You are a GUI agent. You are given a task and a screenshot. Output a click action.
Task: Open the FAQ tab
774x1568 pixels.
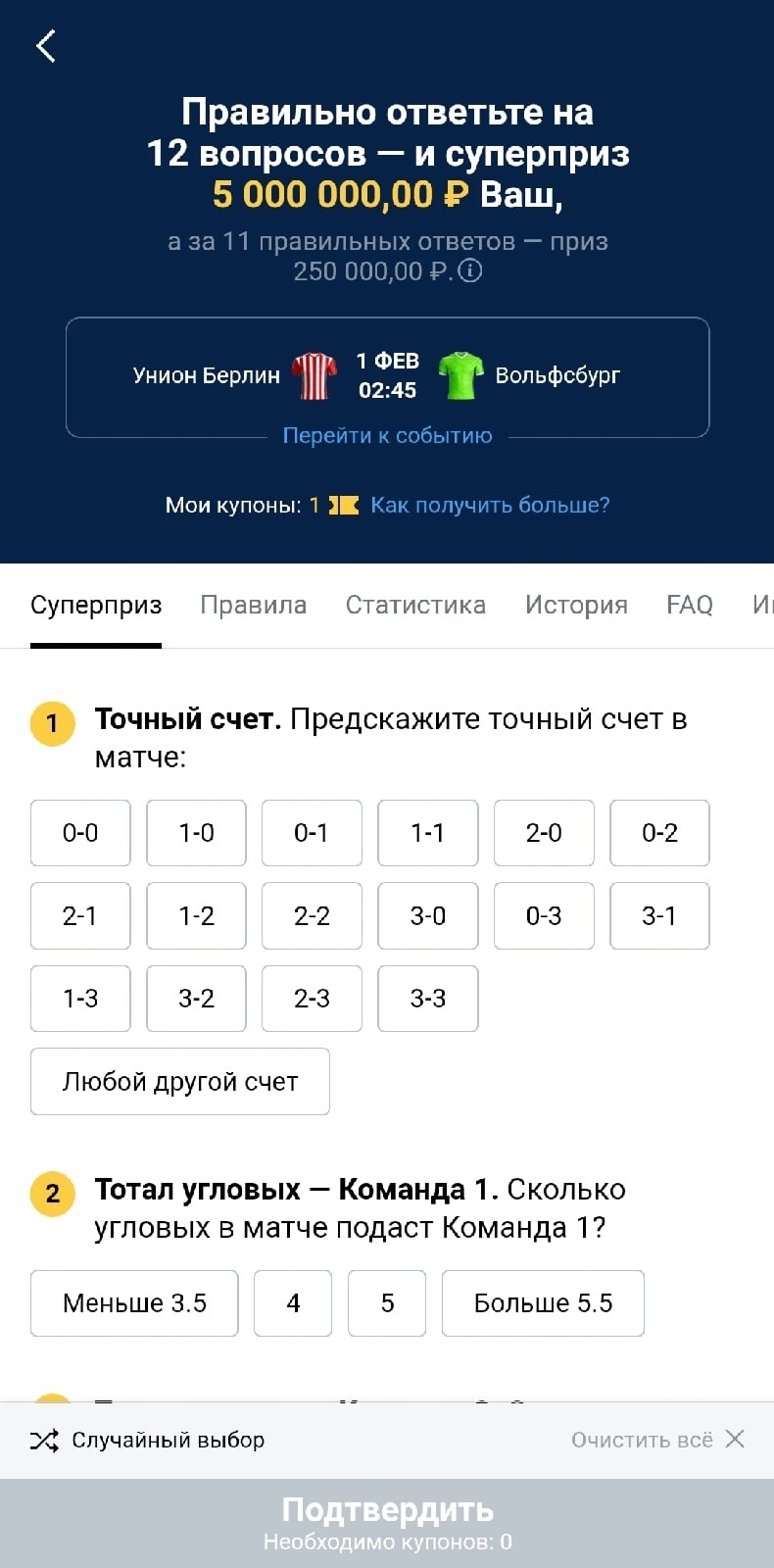pos(690,605)
